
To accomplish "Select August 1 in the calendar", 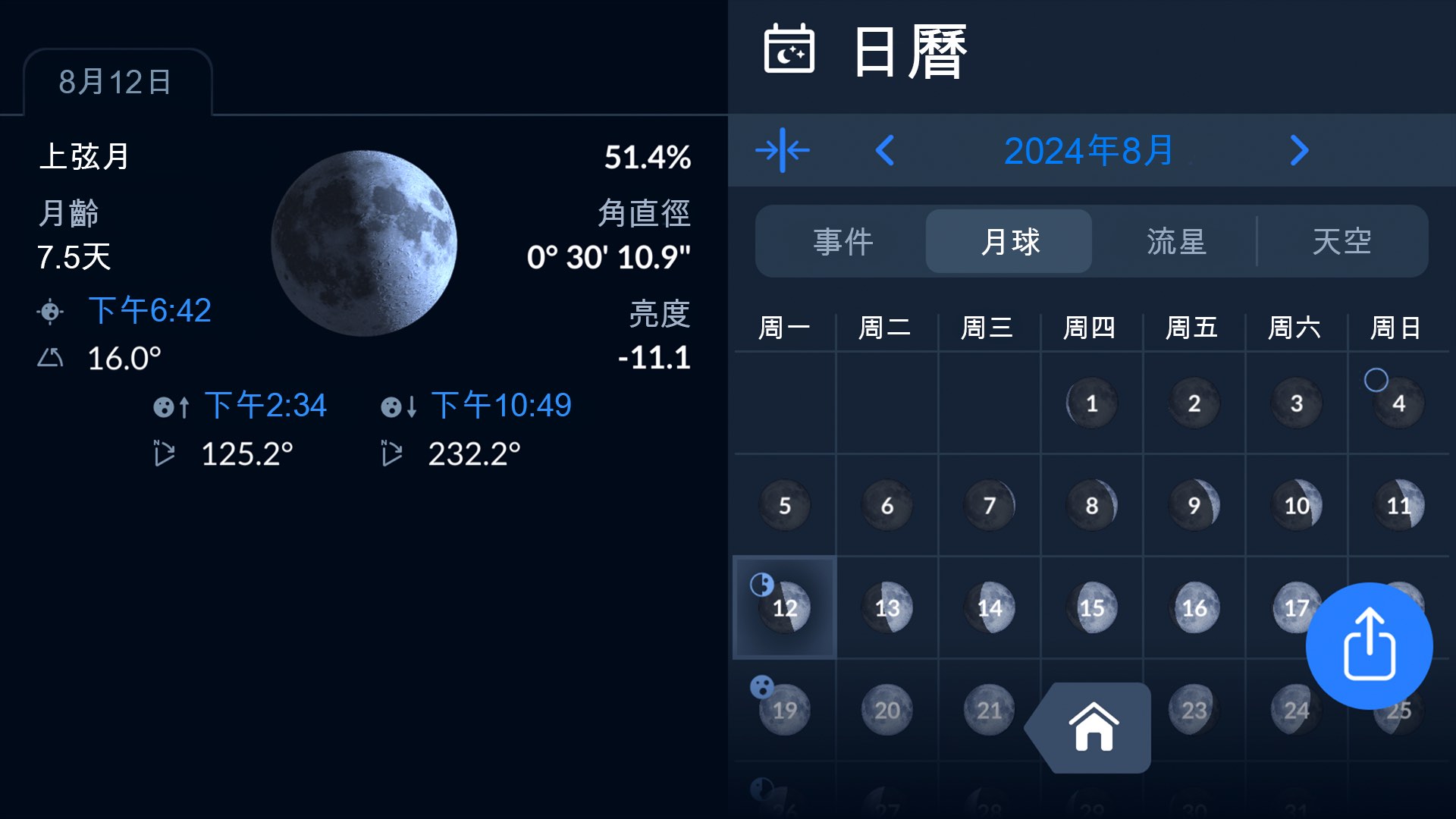I will (x=1091, y=403).
